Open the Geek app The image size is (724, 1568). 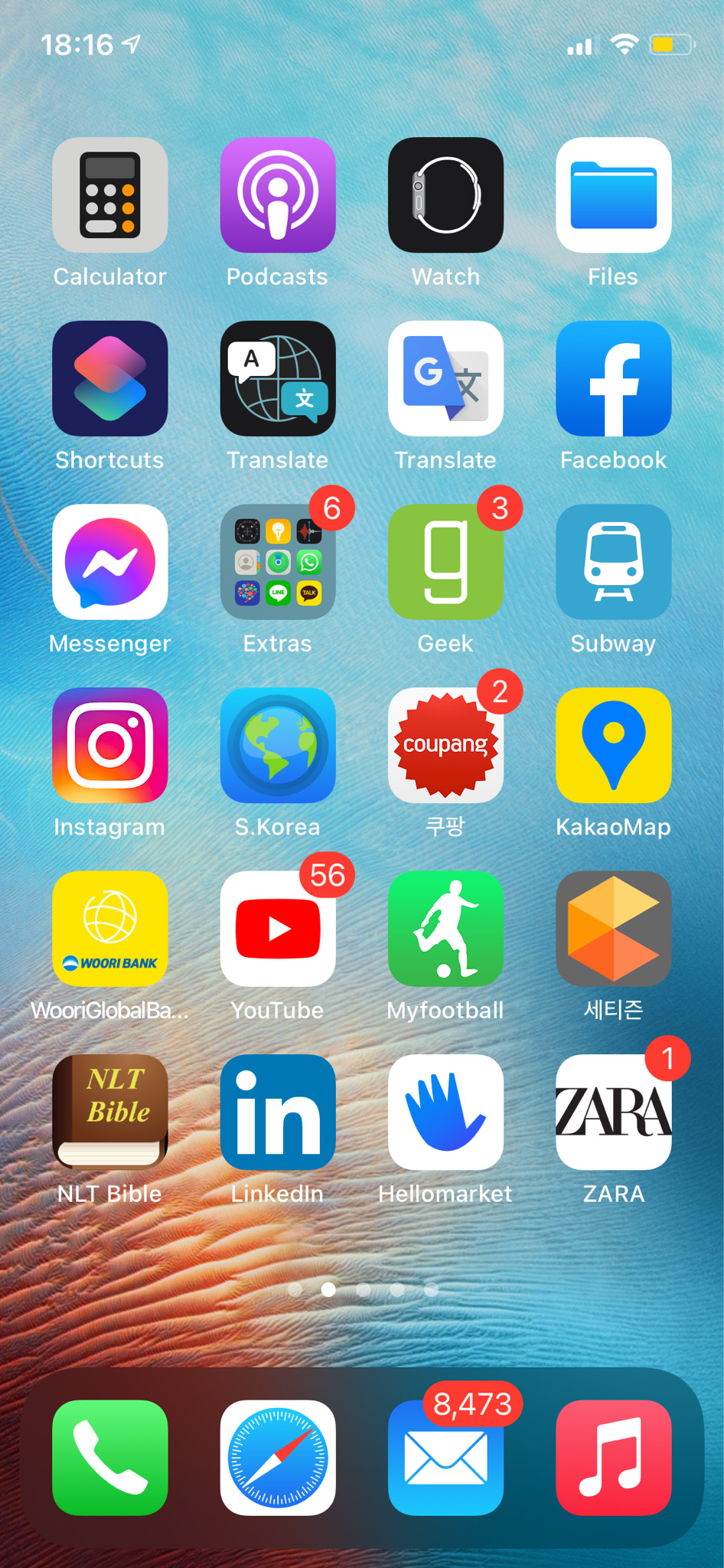(x=445, y=562)
